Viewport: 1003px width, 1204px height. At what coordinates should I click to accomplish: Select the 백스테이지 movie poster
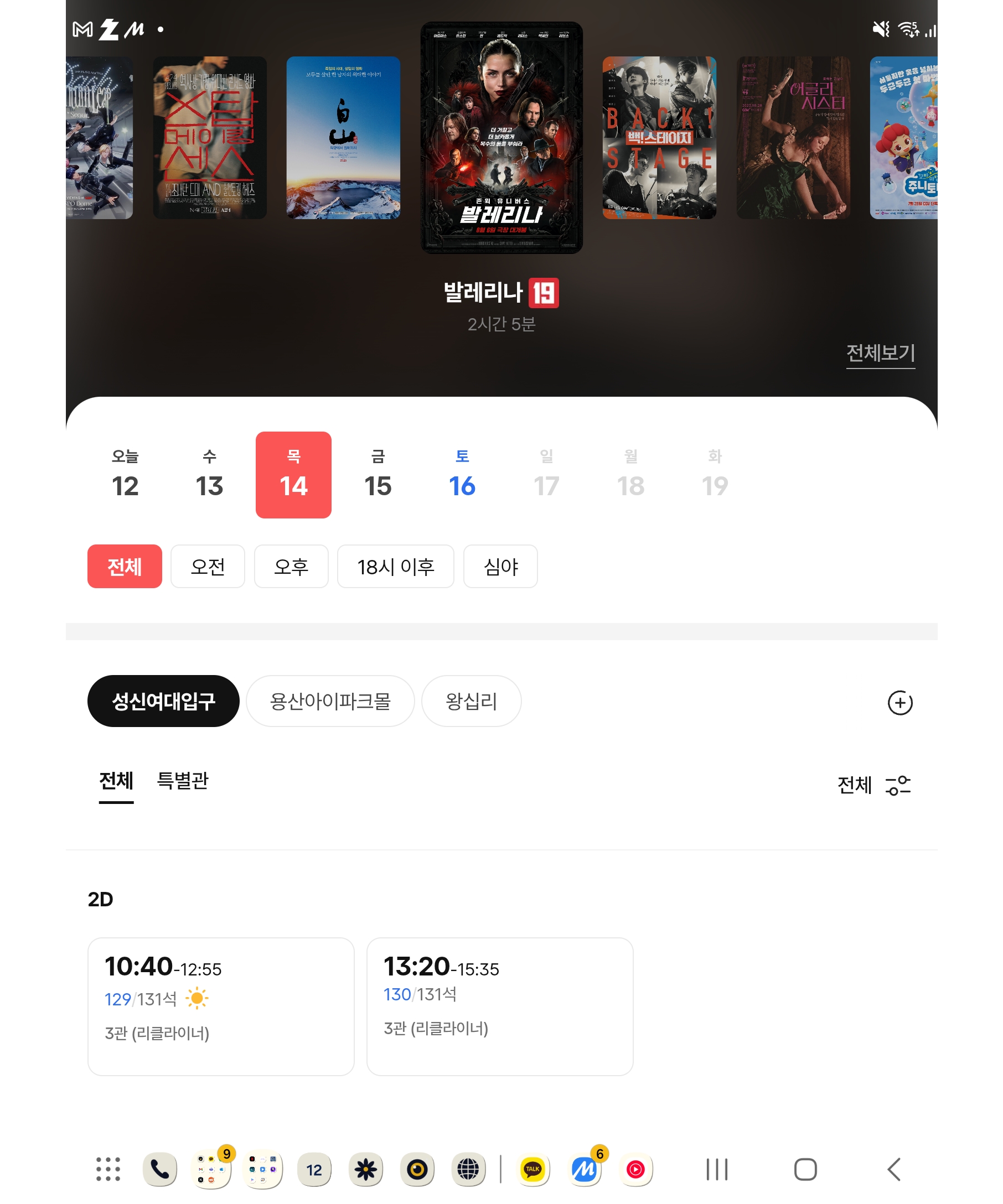(659, 138)
